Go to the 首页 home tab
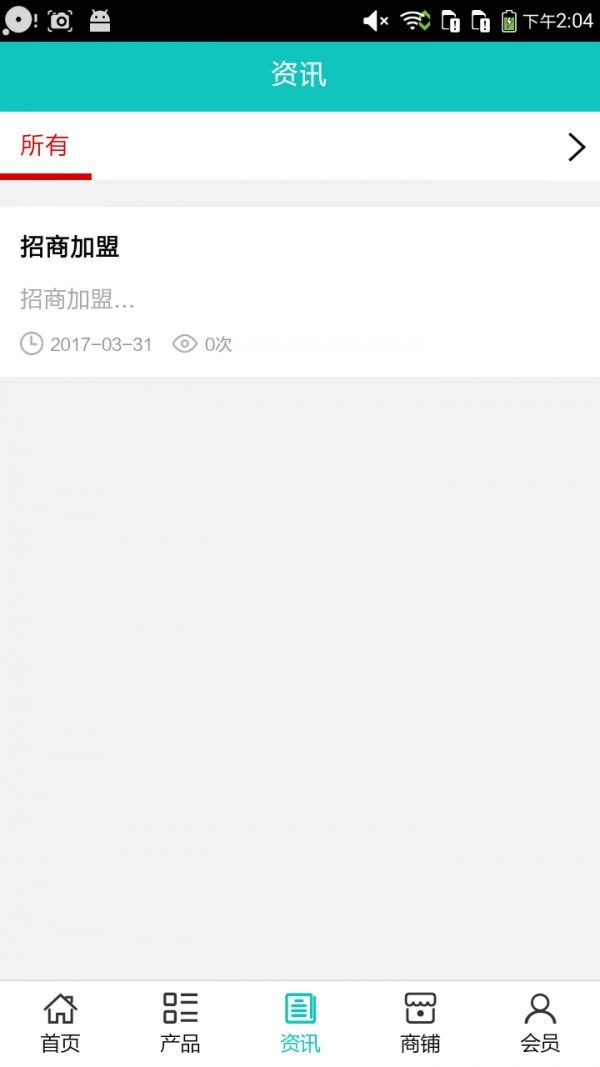The width and height of the screenshot is (600, 1067). pyautogui.click(x=60, y=1023)
